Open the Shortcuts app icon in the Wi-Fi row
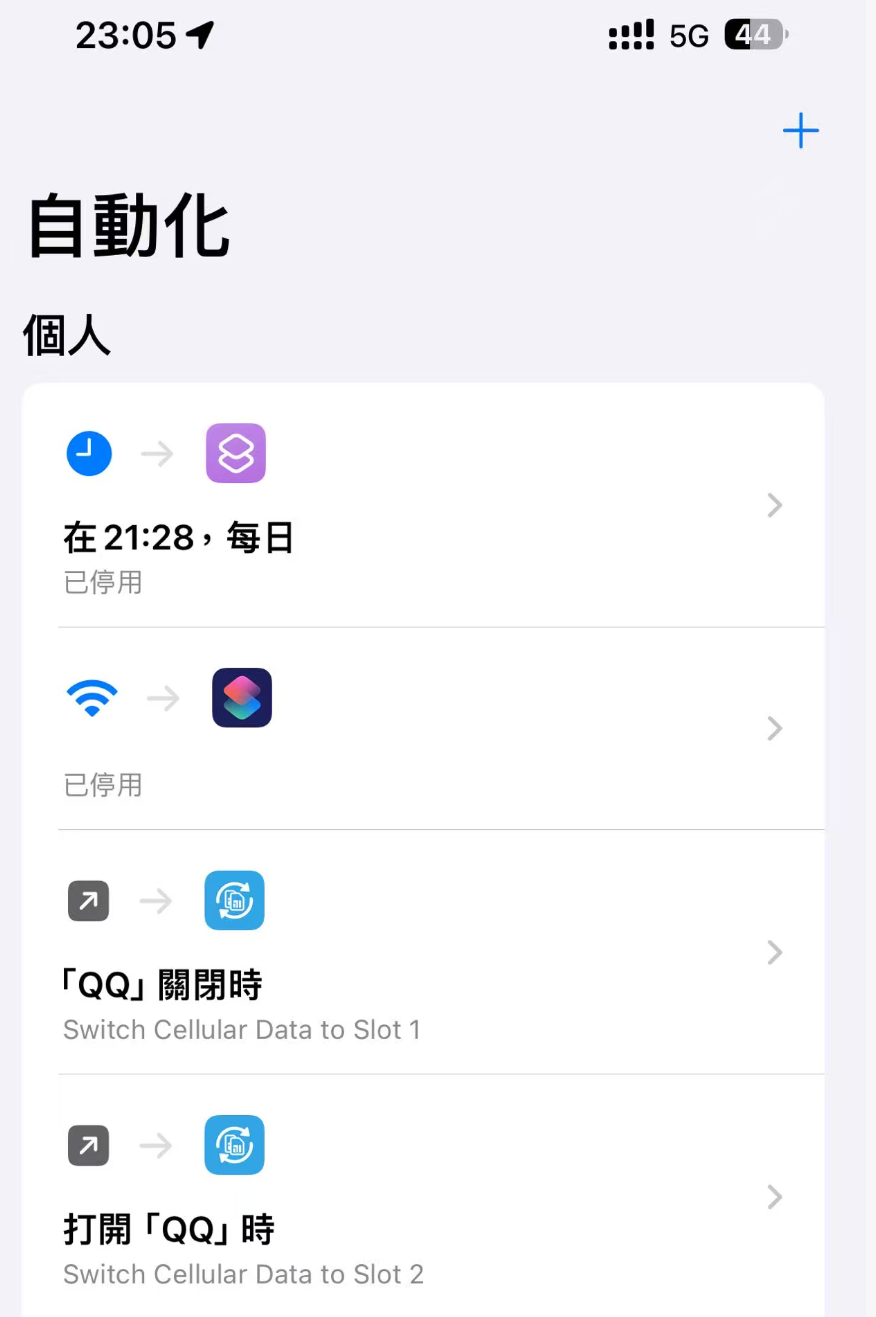Image resolution: width=876 pixels, height=1317 pixels. tap(241, 697)
